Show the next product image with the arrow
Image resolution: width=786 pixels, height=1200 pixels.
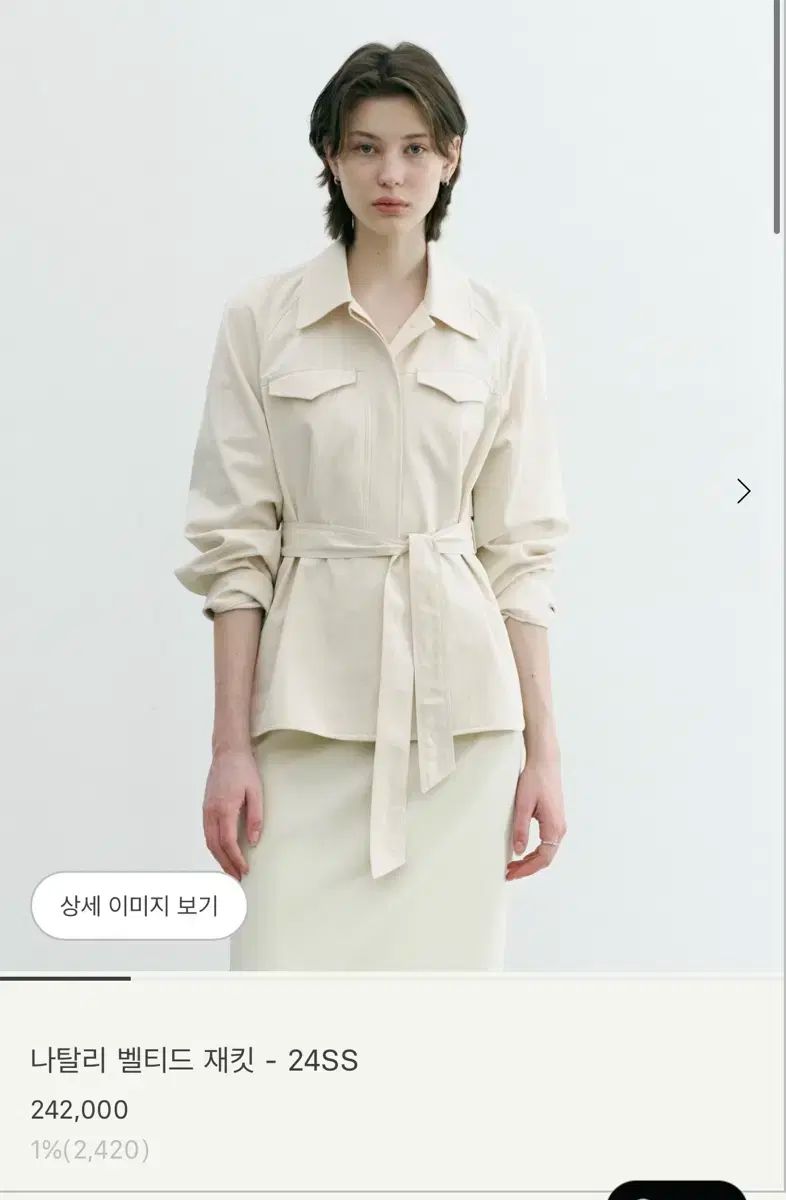coord(743,491)
